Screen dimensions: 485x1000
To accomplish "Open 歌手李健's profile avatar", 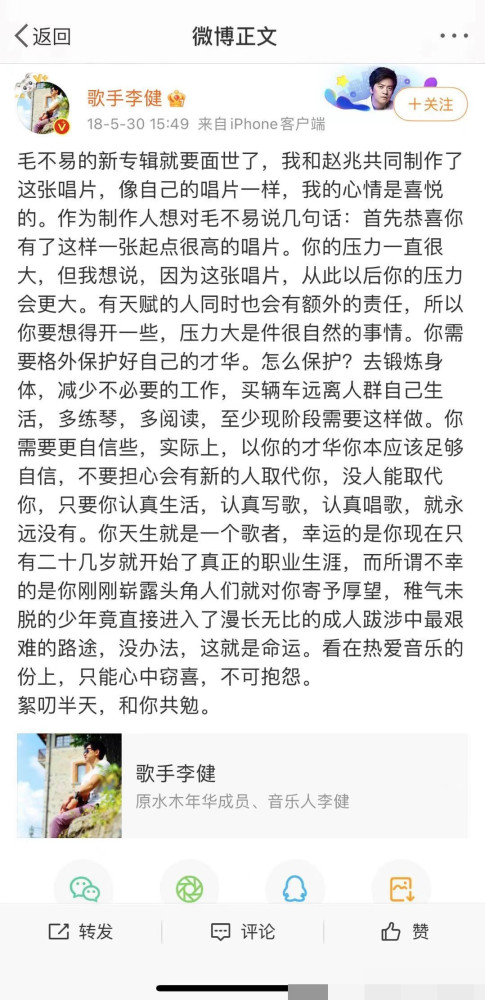I will pos(43,107).
